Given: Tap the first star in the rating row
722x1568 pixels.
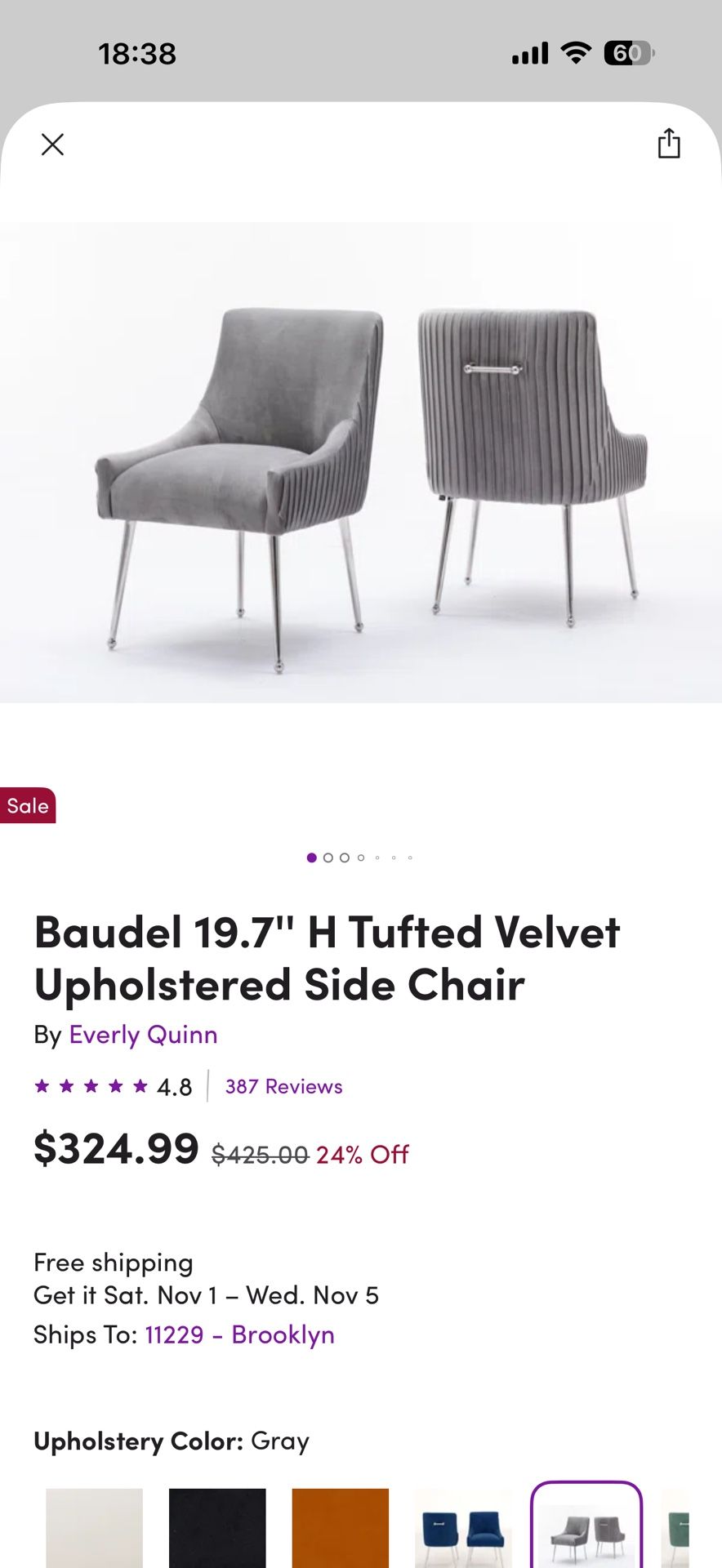Looking at the screenshot, I should click(44, 1086).
